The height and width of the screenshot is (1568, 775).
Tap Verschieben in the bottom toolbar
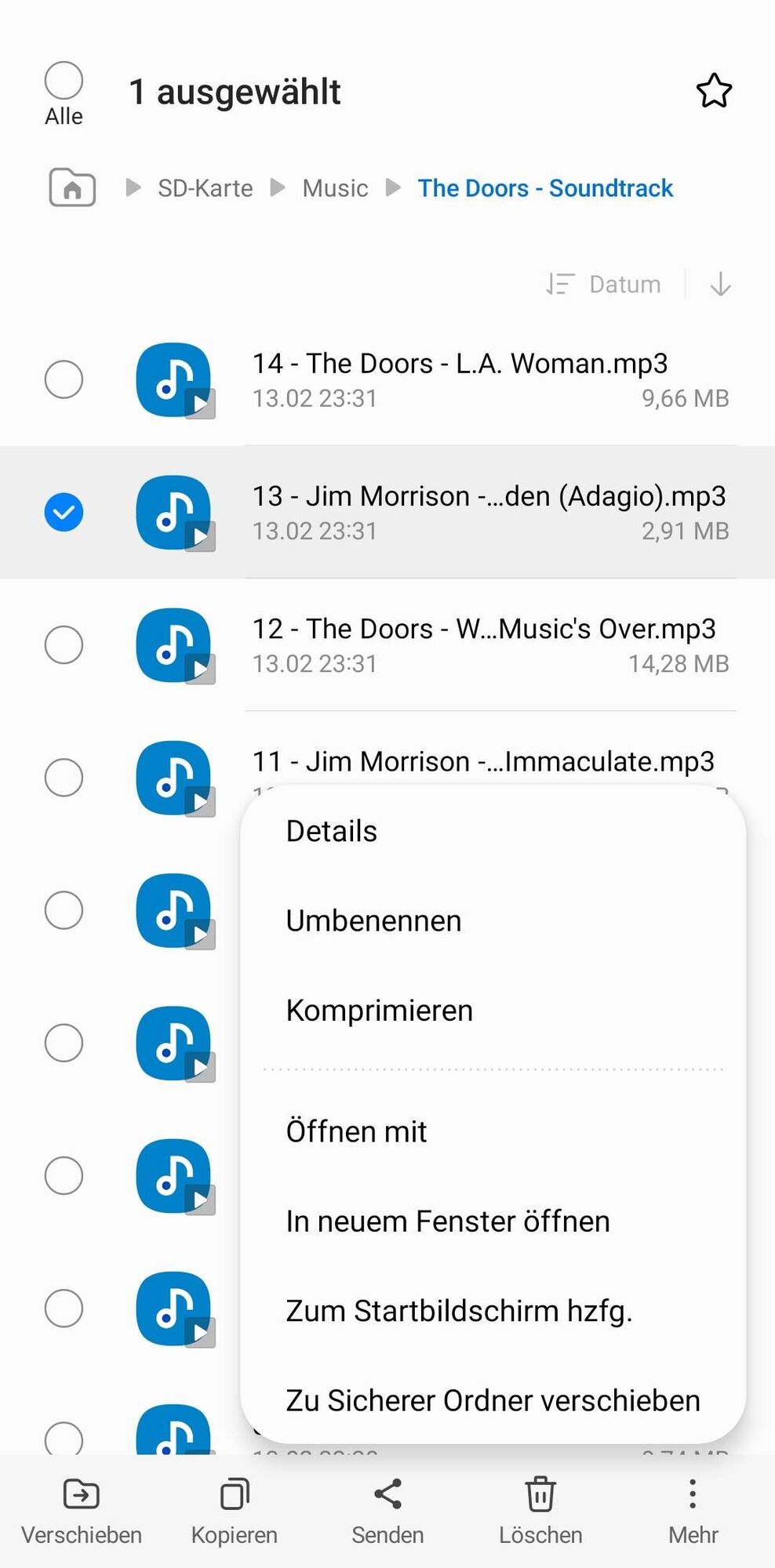[82, 1512]
